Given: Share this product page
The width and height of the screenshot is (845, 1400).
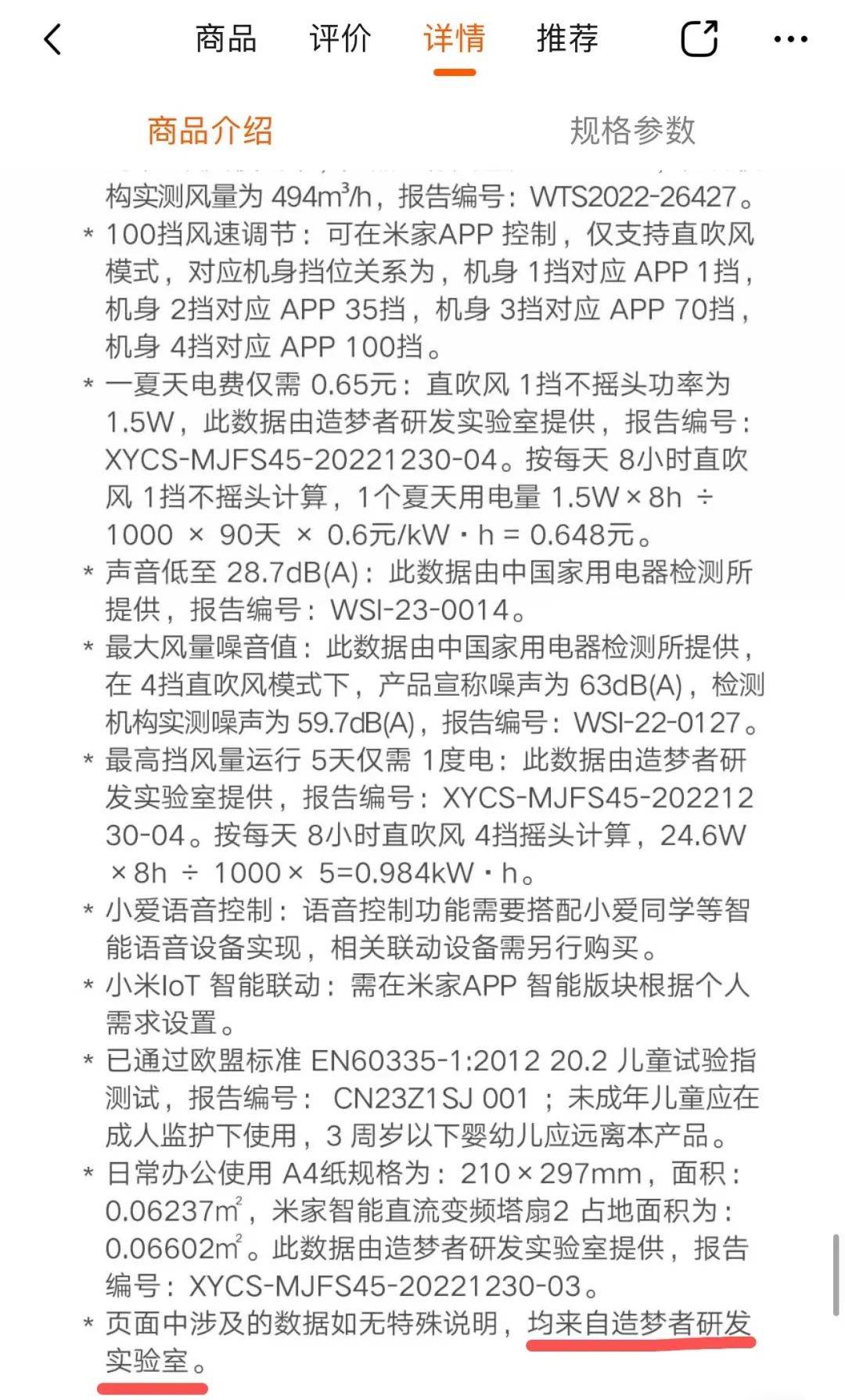Looking at the screenshot, I should point(699,38).
